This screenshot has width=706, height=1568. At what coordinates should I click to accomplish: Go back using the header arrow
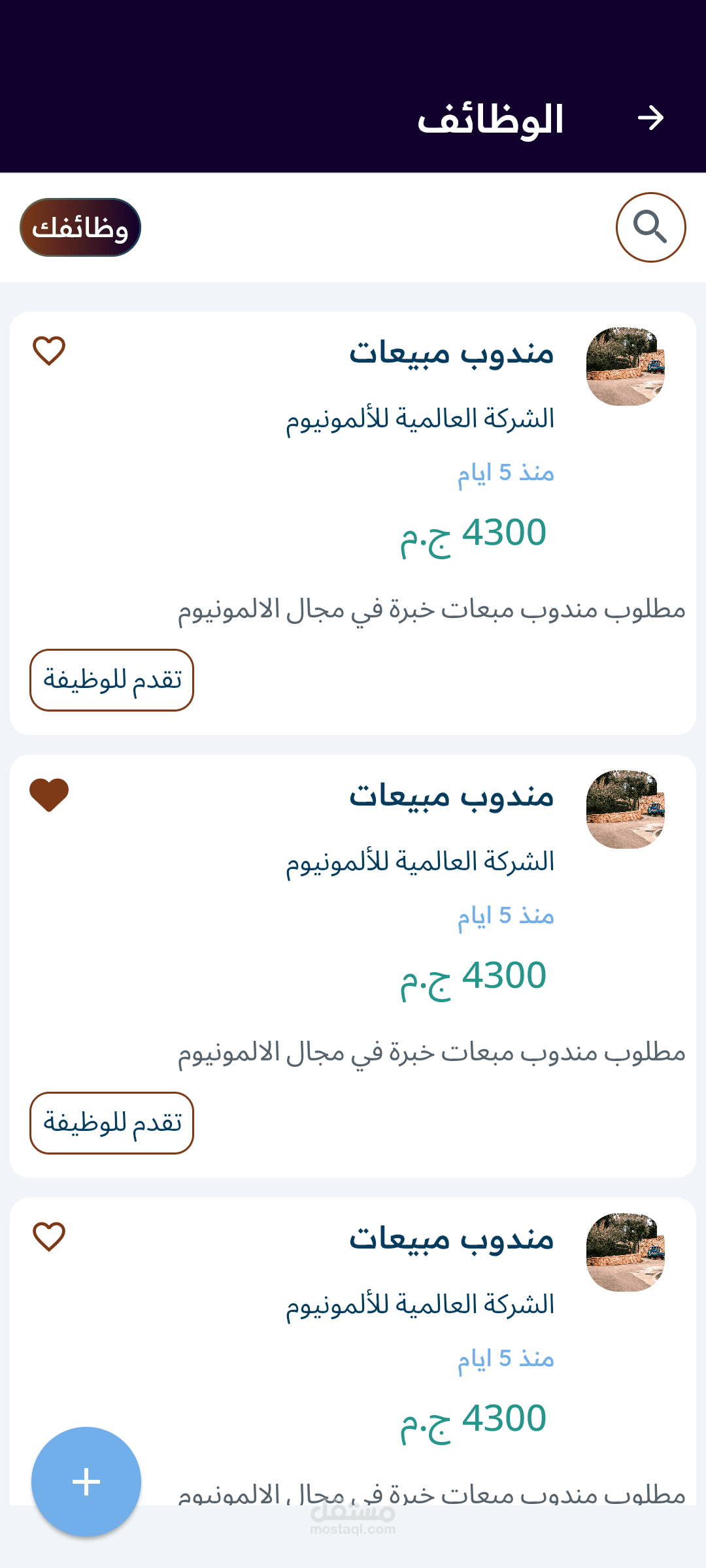(650, 118)
